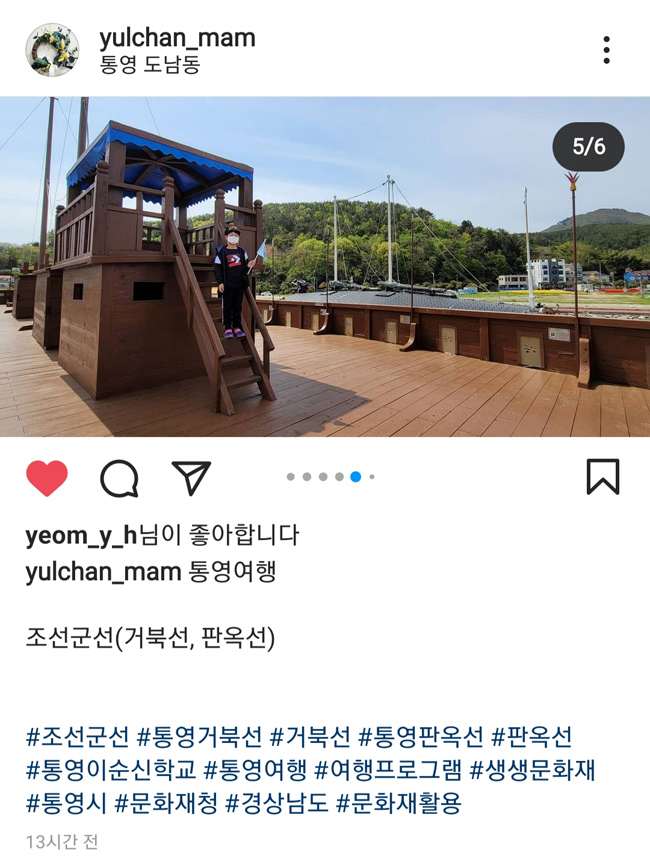Open comments with the speech bubble icon
The image size is (650, 867).
click(119, 479)
